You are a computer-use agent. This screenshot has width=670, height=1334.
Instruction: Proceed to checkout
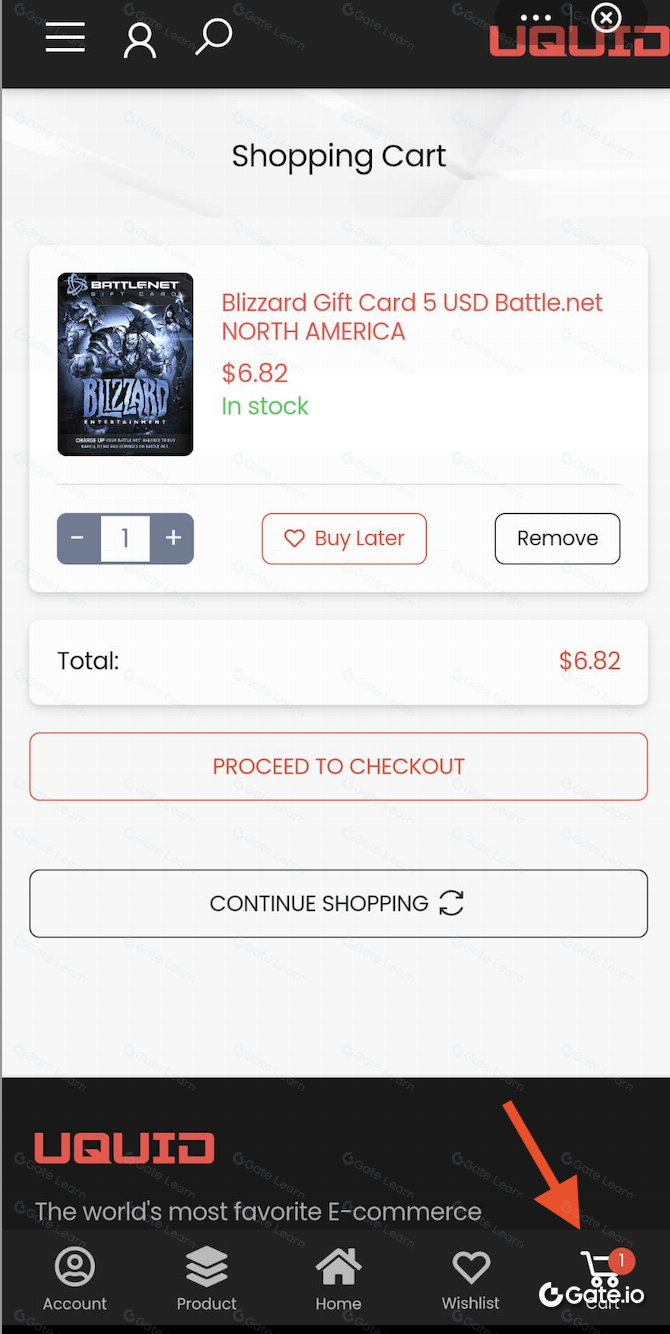click(x=338, y=767)
